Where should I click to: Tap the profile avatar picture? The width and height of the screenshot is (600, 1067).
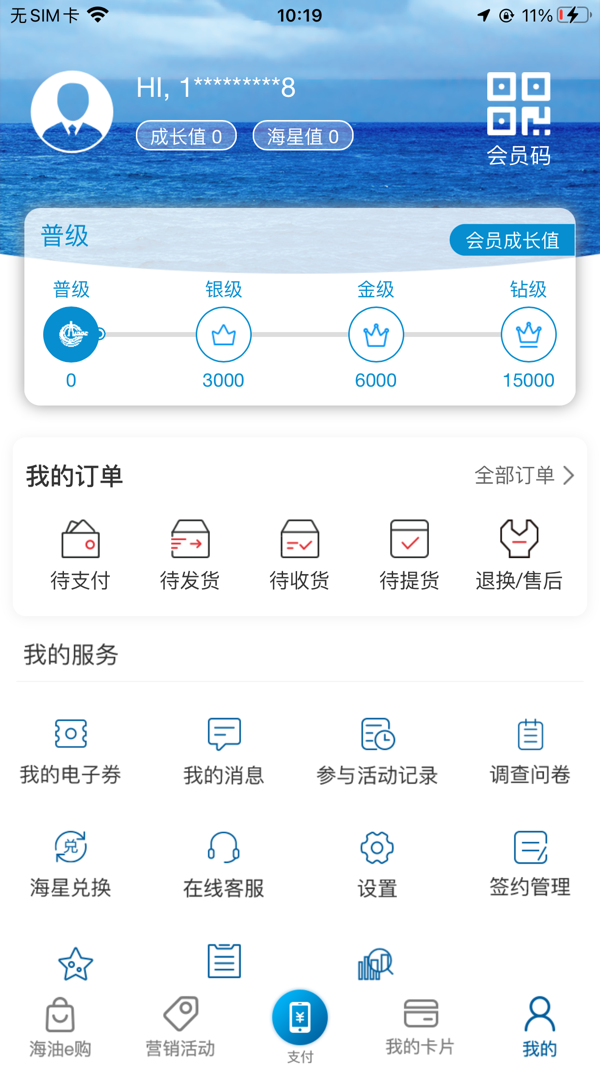72,112
